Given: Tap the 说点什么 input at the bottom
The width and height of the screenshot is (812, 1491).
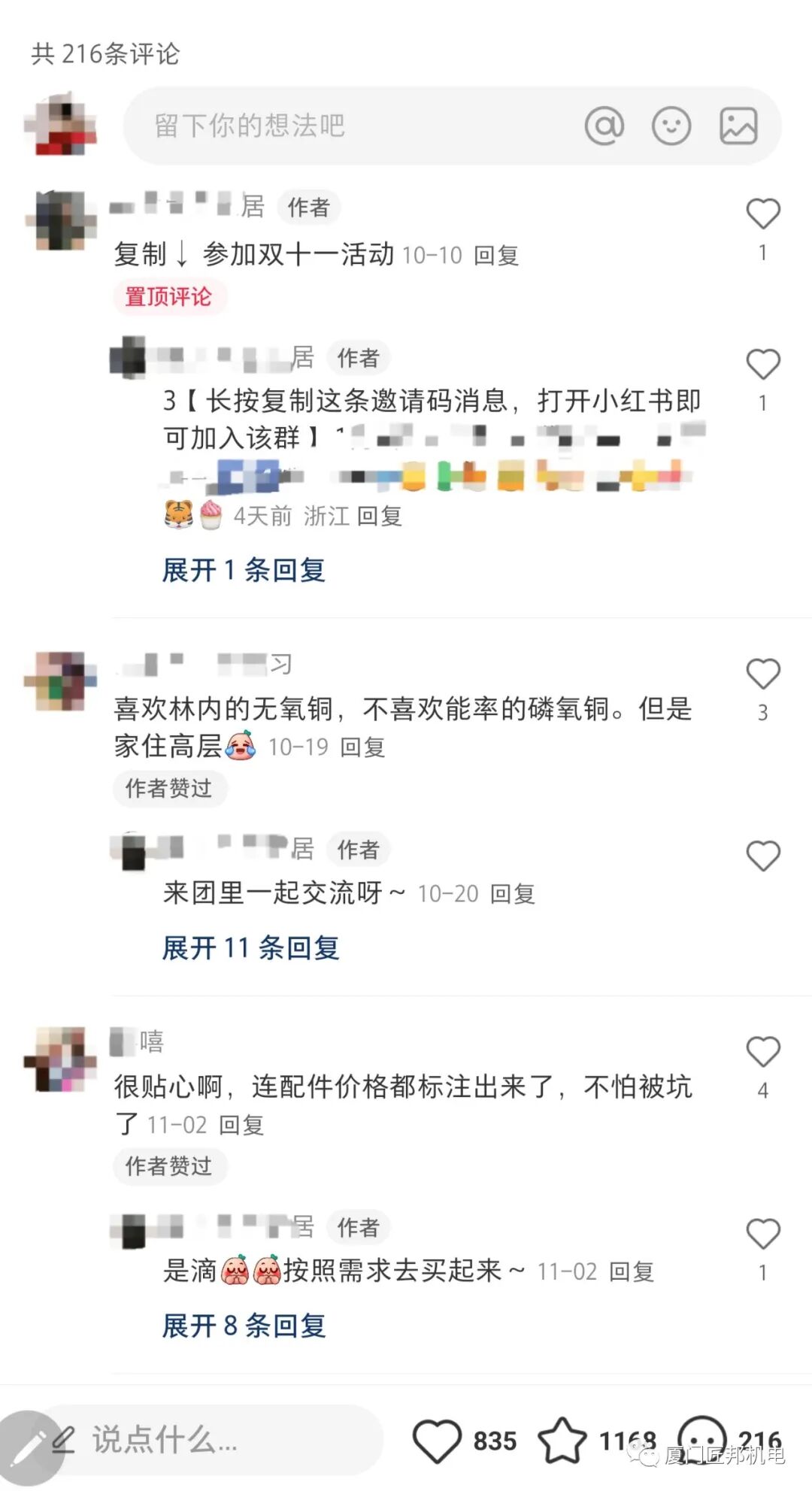Looking at the screenshot, I should 211,1440.
